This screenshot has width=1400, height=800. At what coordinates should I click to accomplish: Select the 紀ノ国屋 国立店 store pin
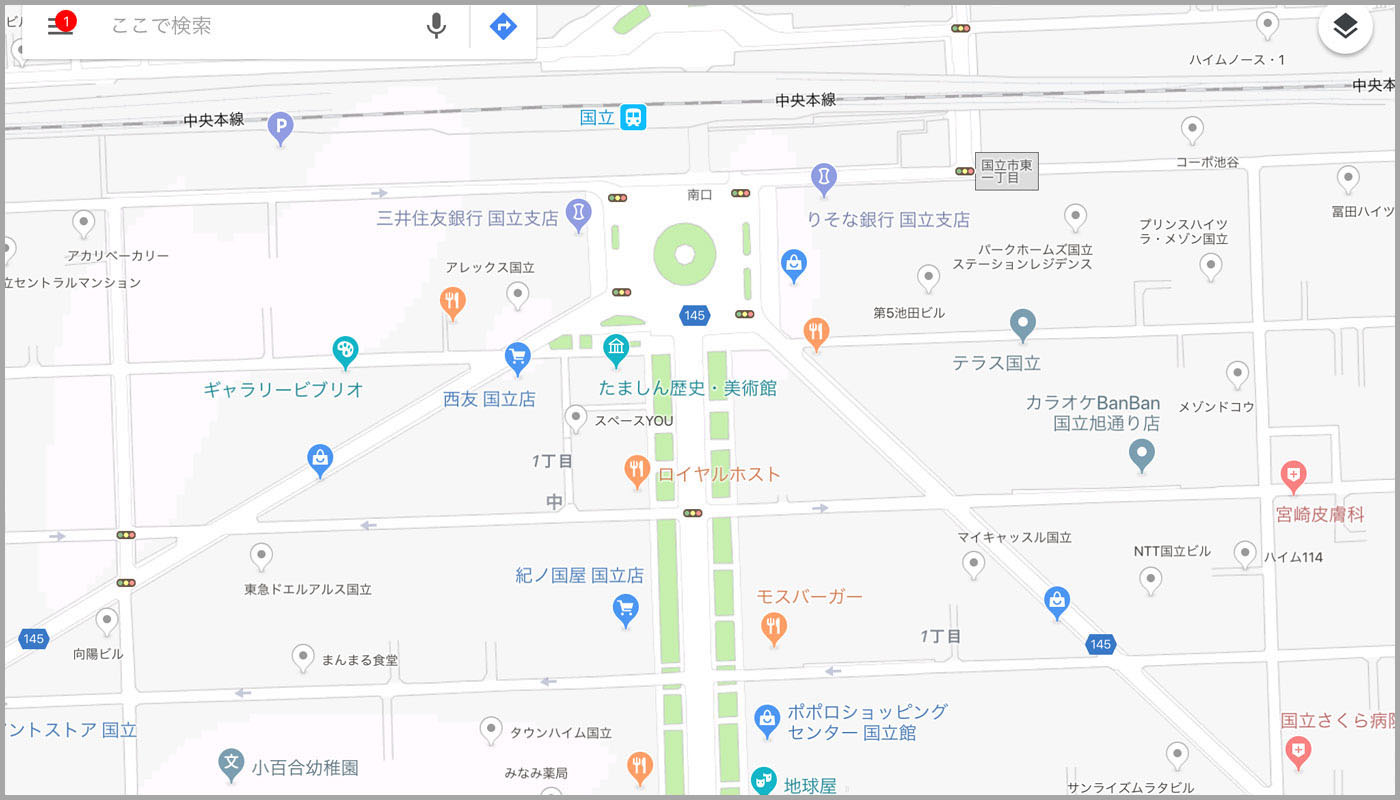click(626, 607)
